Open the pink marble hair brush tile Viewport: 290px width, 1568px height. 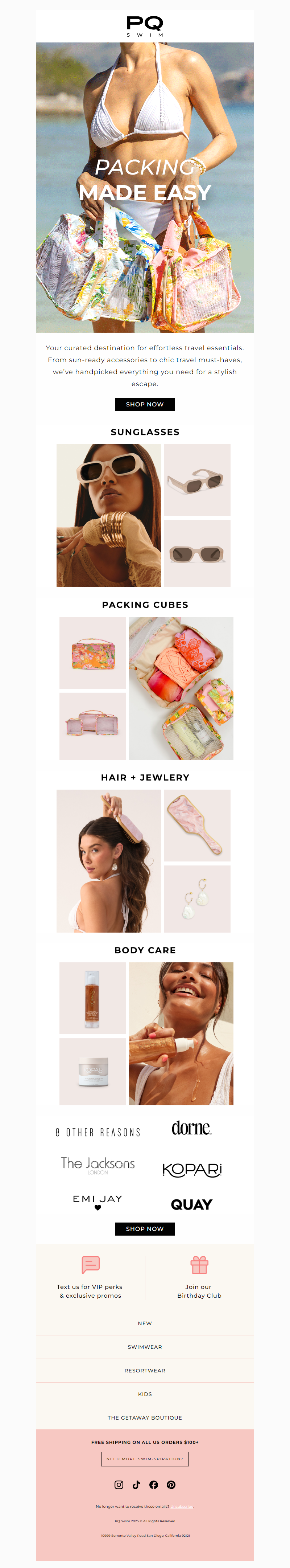coord(197,825)
